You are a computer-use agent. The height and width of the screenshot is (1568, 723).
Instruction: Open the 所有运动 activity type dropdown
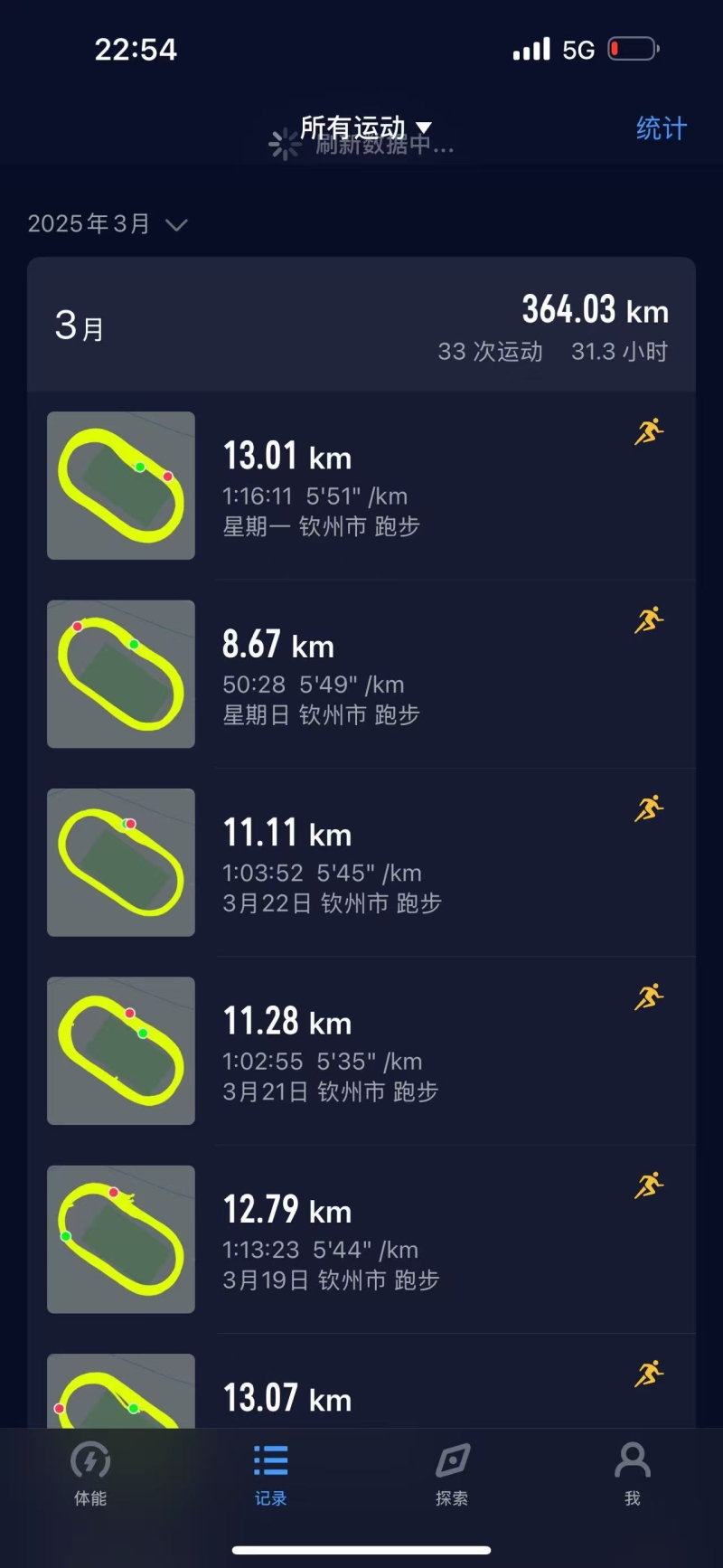365,128
